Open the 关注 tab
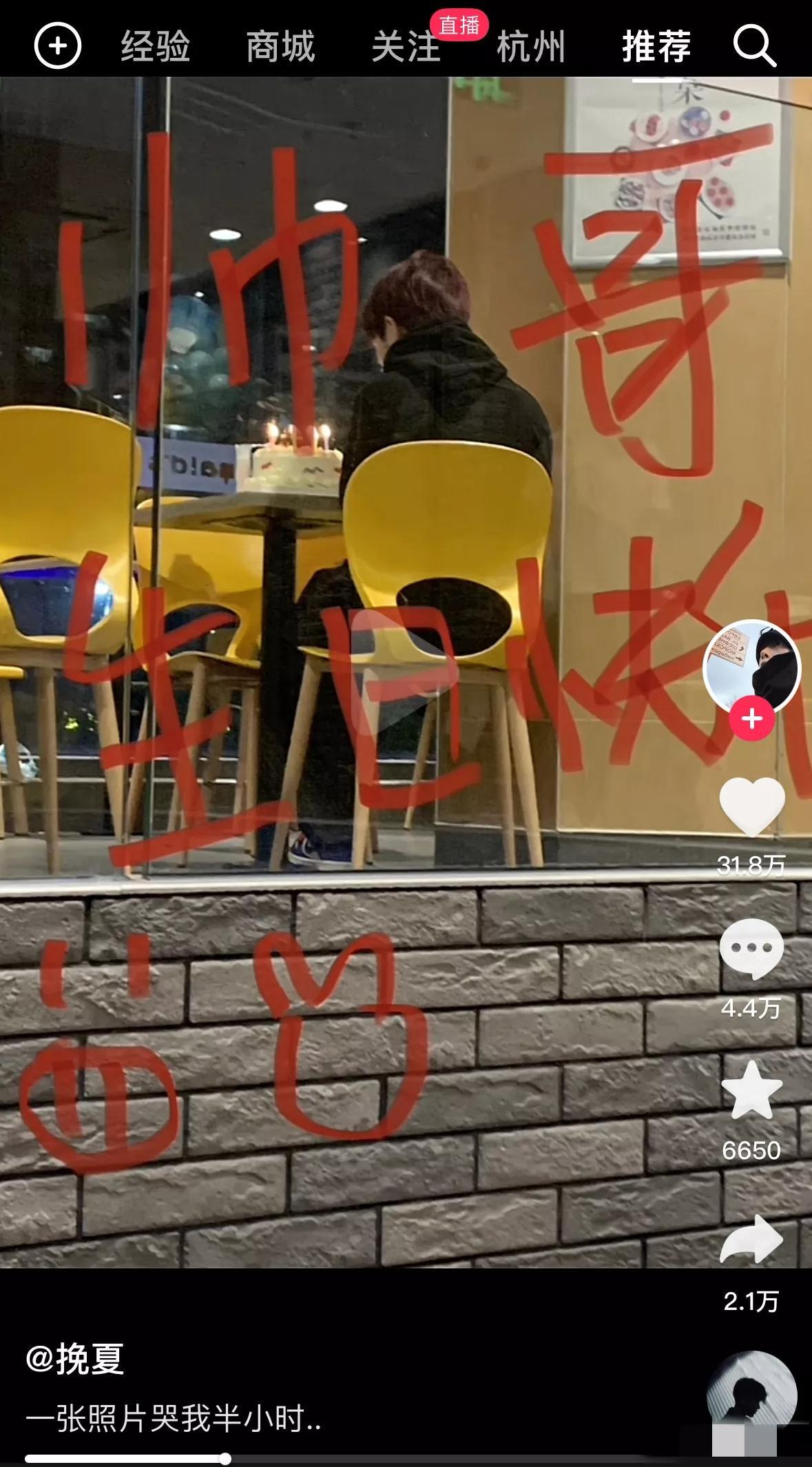The width and height of the screenshot is (812, 1467). [x=406, y=47]
